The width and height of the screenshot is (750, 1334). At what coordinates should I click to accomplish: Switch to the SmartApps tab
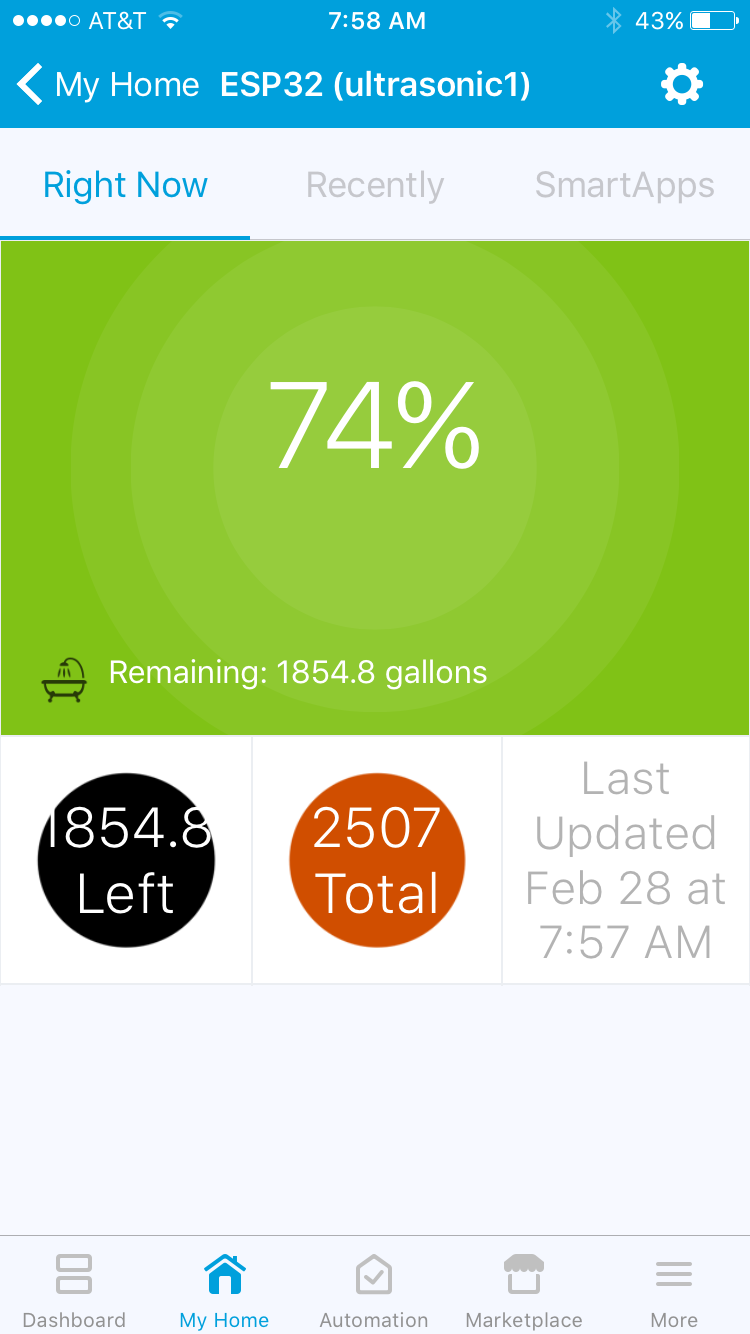(625, 185)
